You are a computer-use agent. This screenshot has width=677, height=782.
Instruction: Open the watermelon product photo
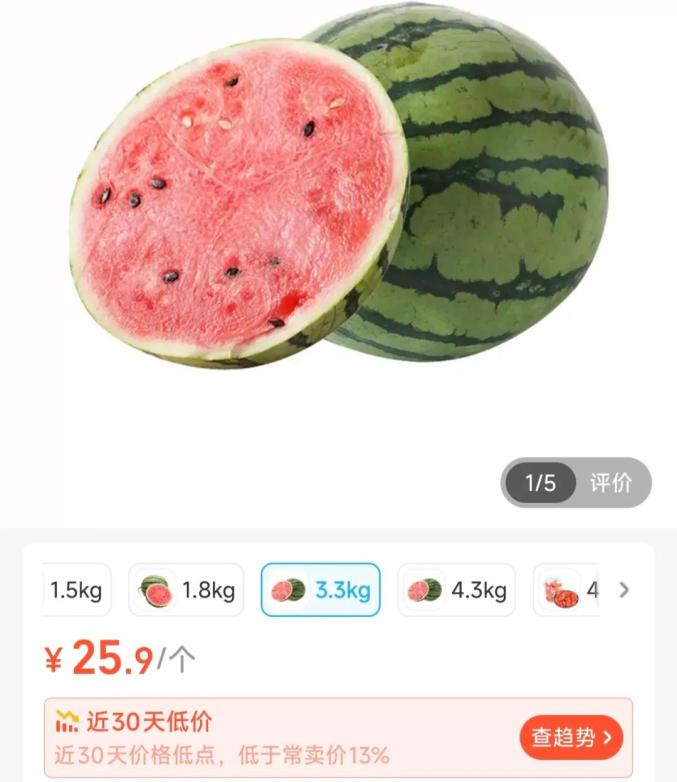(x=338, y=190)
